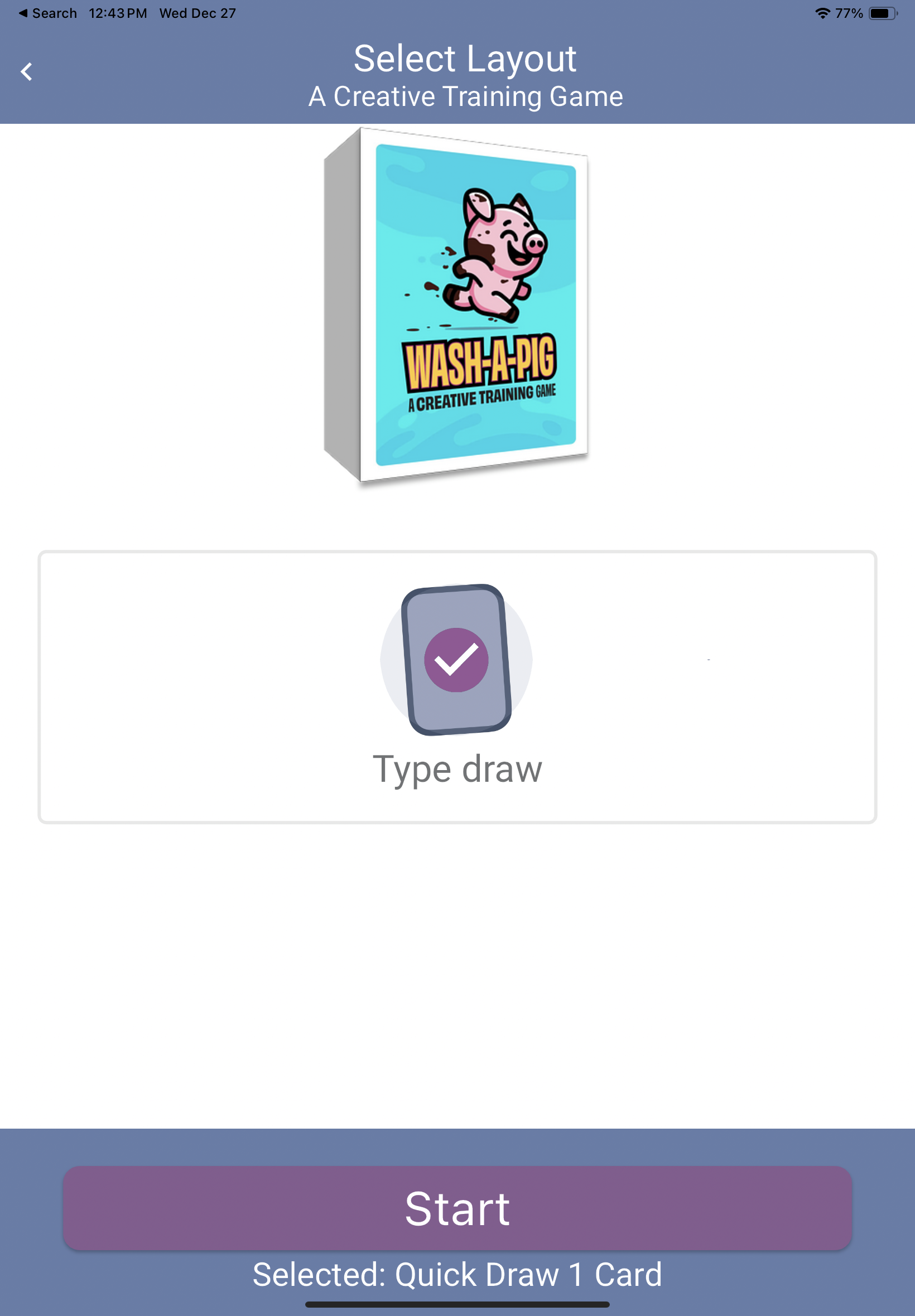Tap the Start button
This screenshot has height=1316, width=915.
457,1208
